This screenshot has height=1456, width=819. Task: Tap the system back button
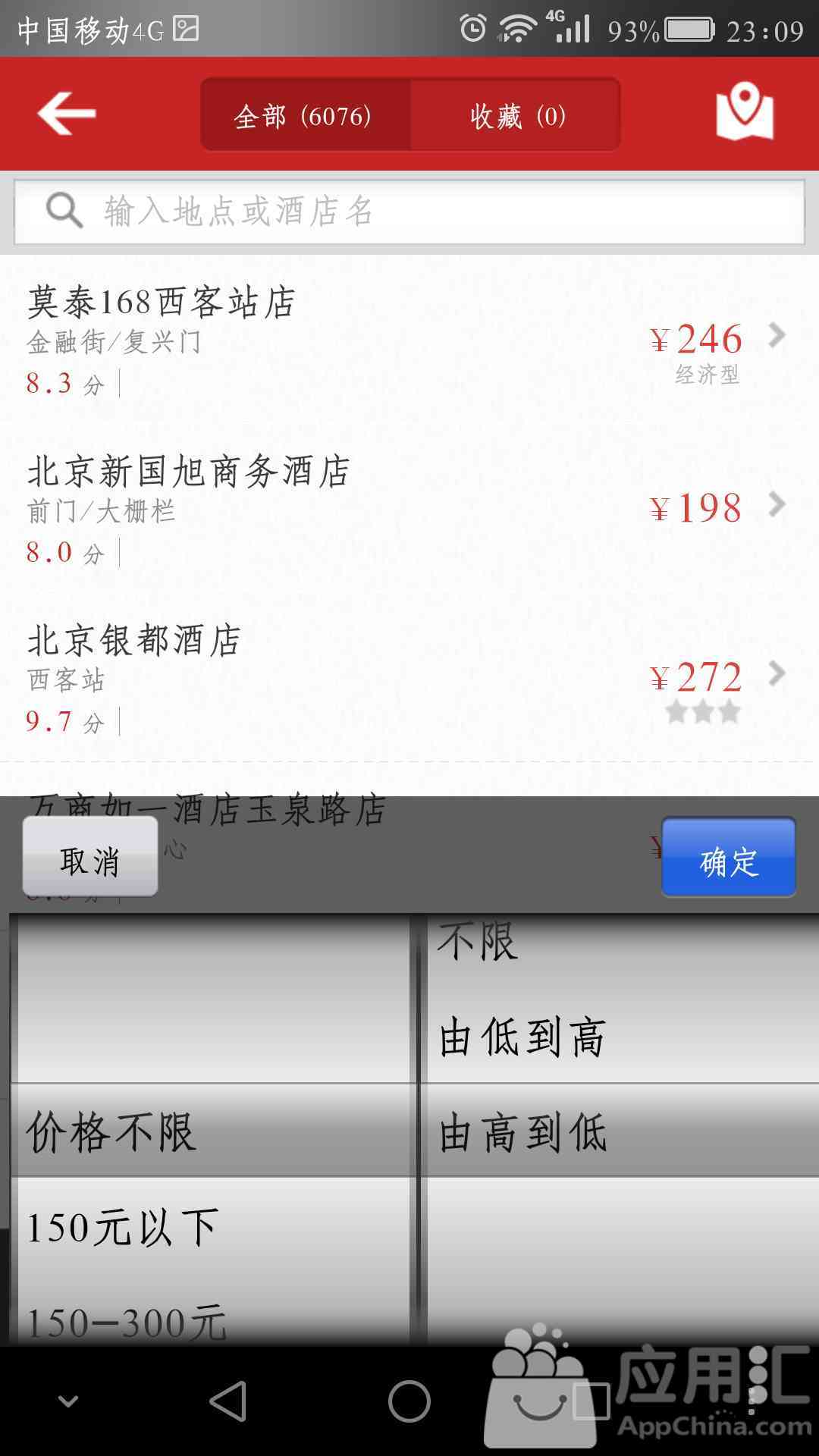point(227,1401)
